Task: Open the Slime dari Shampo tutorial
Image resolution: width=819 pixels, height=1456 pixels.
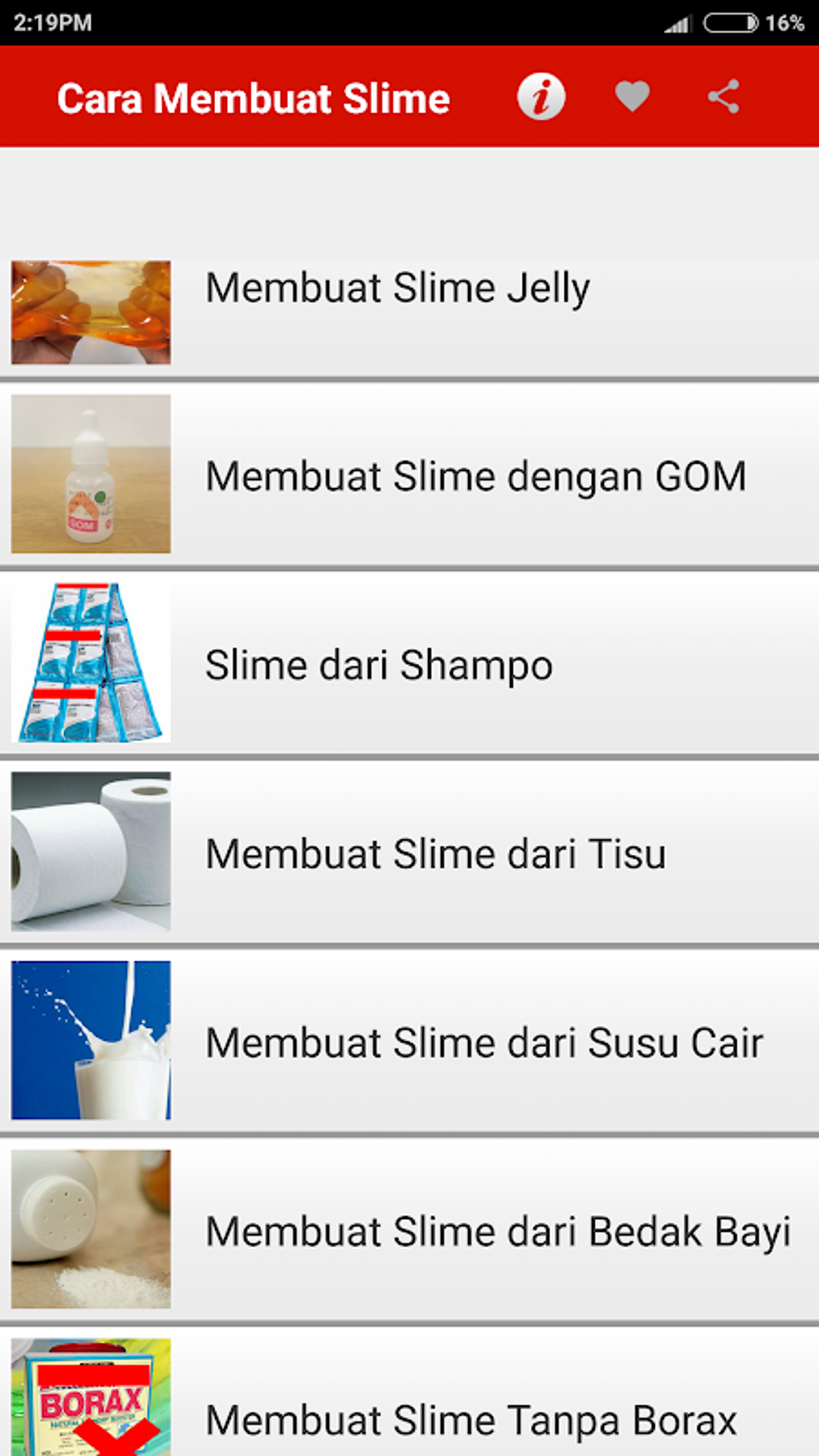Action: [377, 663]
